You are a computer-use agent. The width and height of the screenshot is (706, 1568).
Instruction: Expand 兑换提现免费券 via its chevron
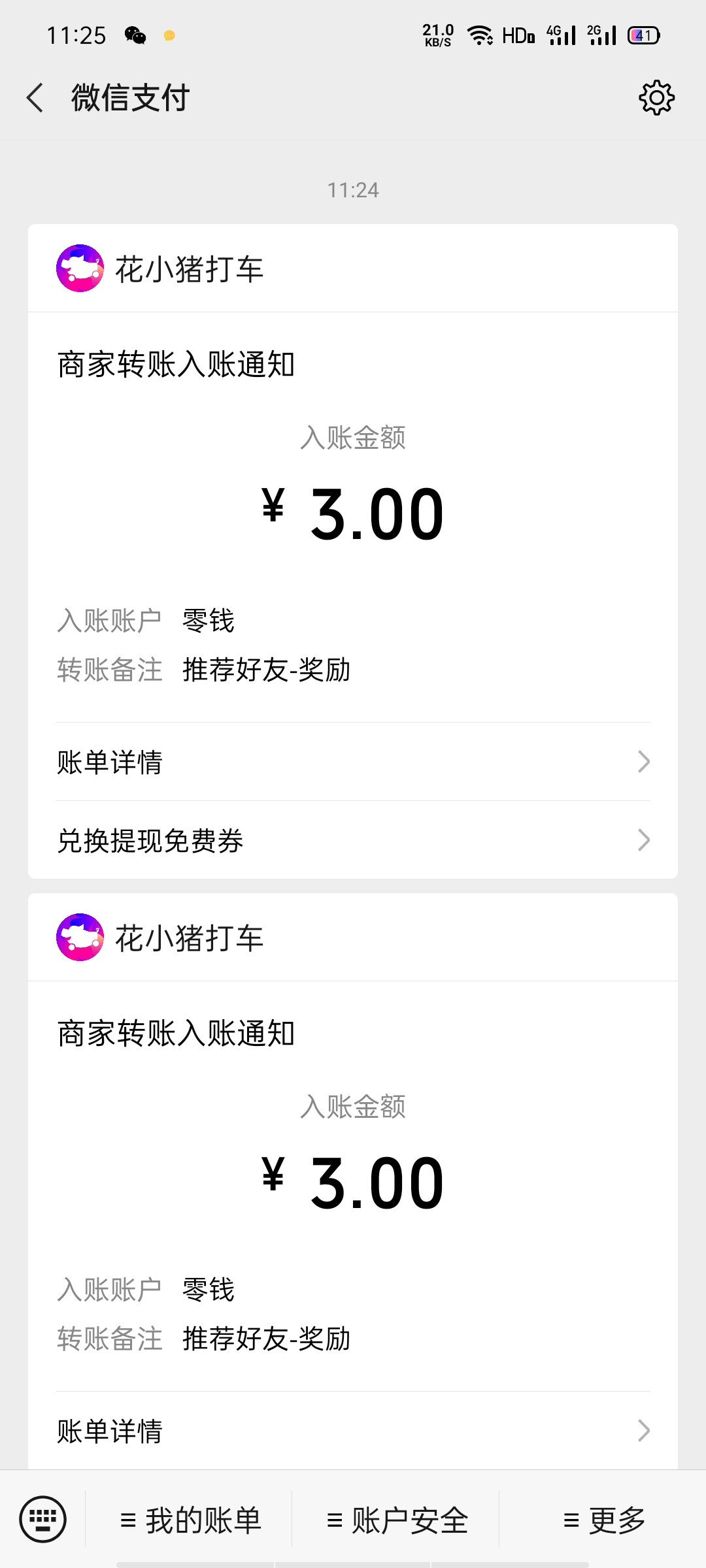643,841
